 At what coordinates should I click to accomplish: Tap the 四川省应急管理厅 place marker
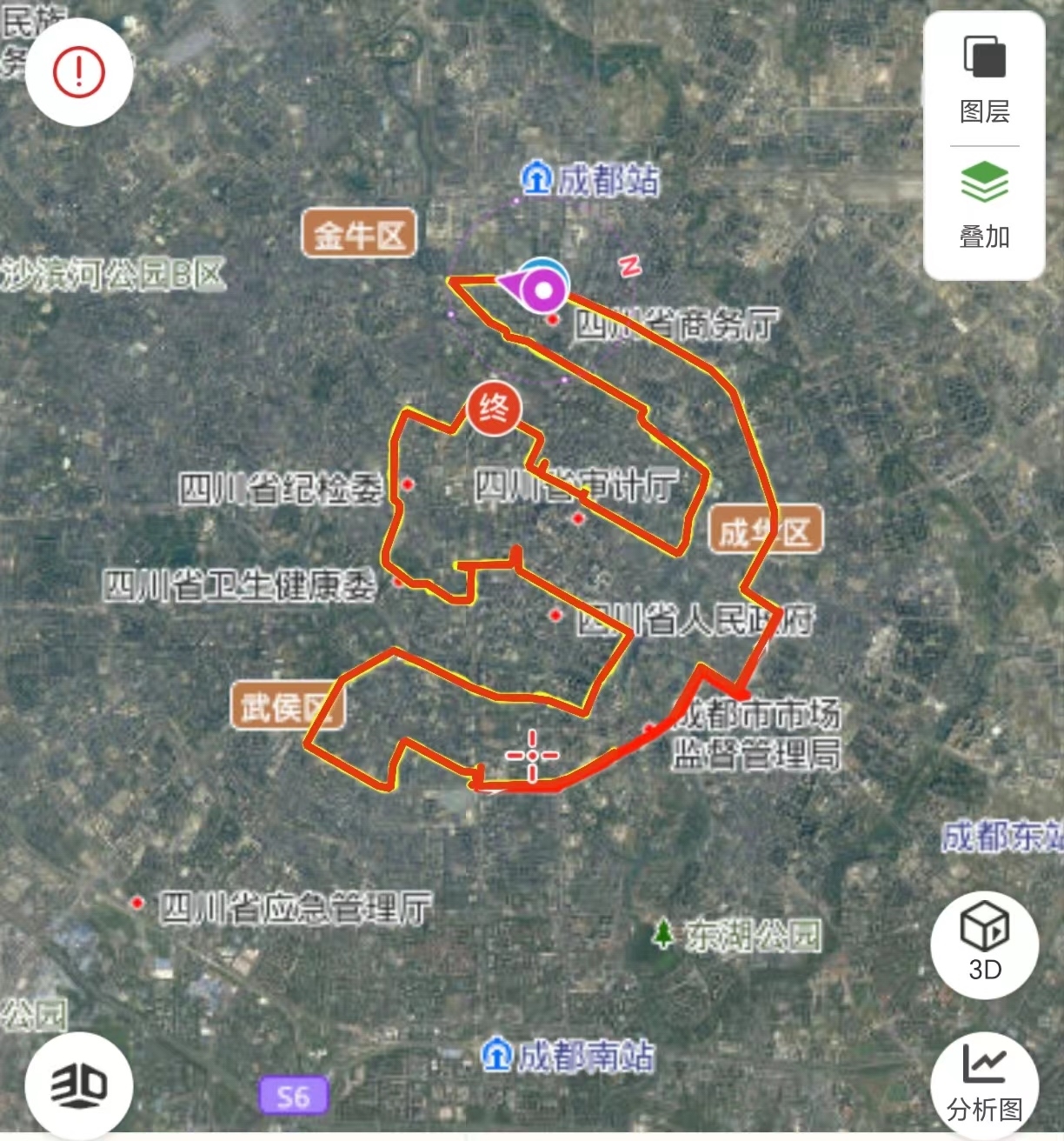click(x=137, y=903)
